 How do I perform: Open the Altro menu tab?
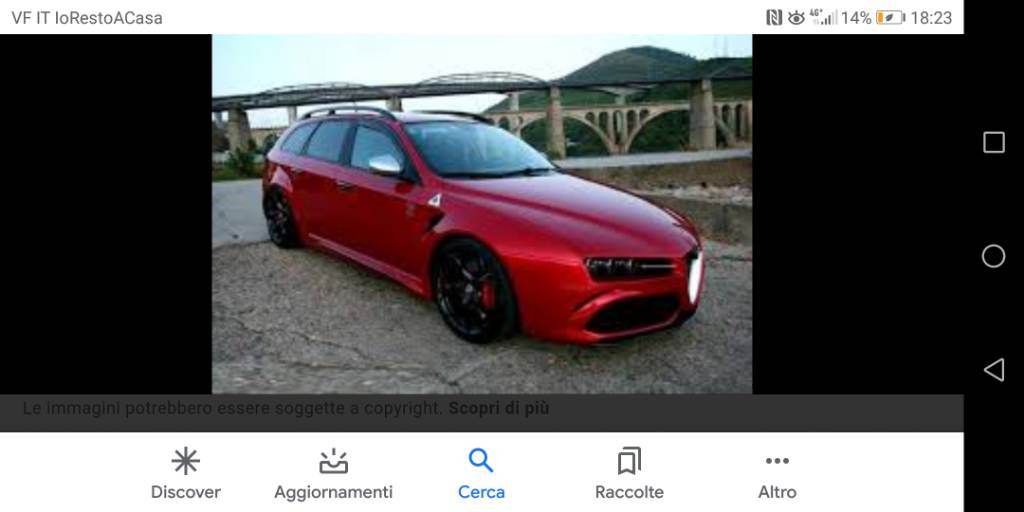click(777, 474)
